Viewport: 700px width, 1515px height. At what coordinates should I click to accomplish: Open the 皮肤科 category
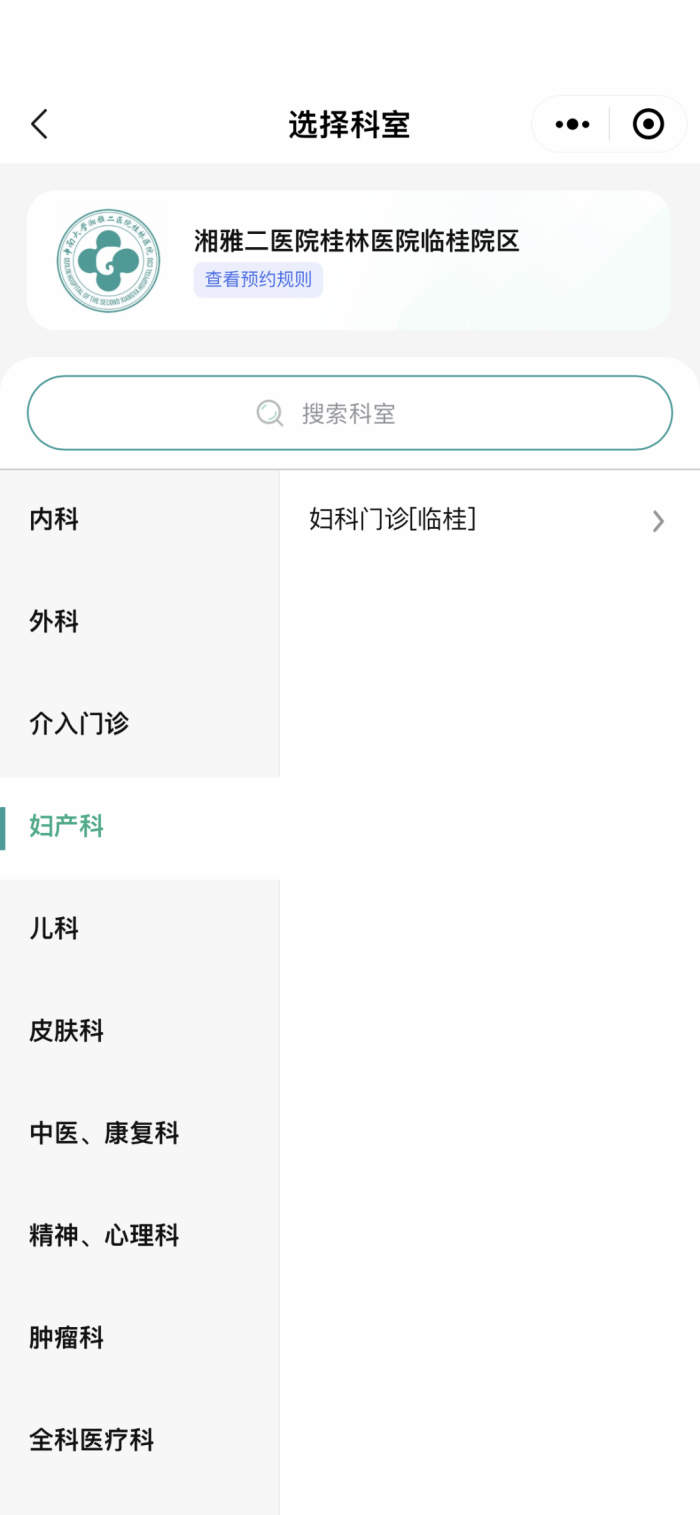click(67, 1031)
